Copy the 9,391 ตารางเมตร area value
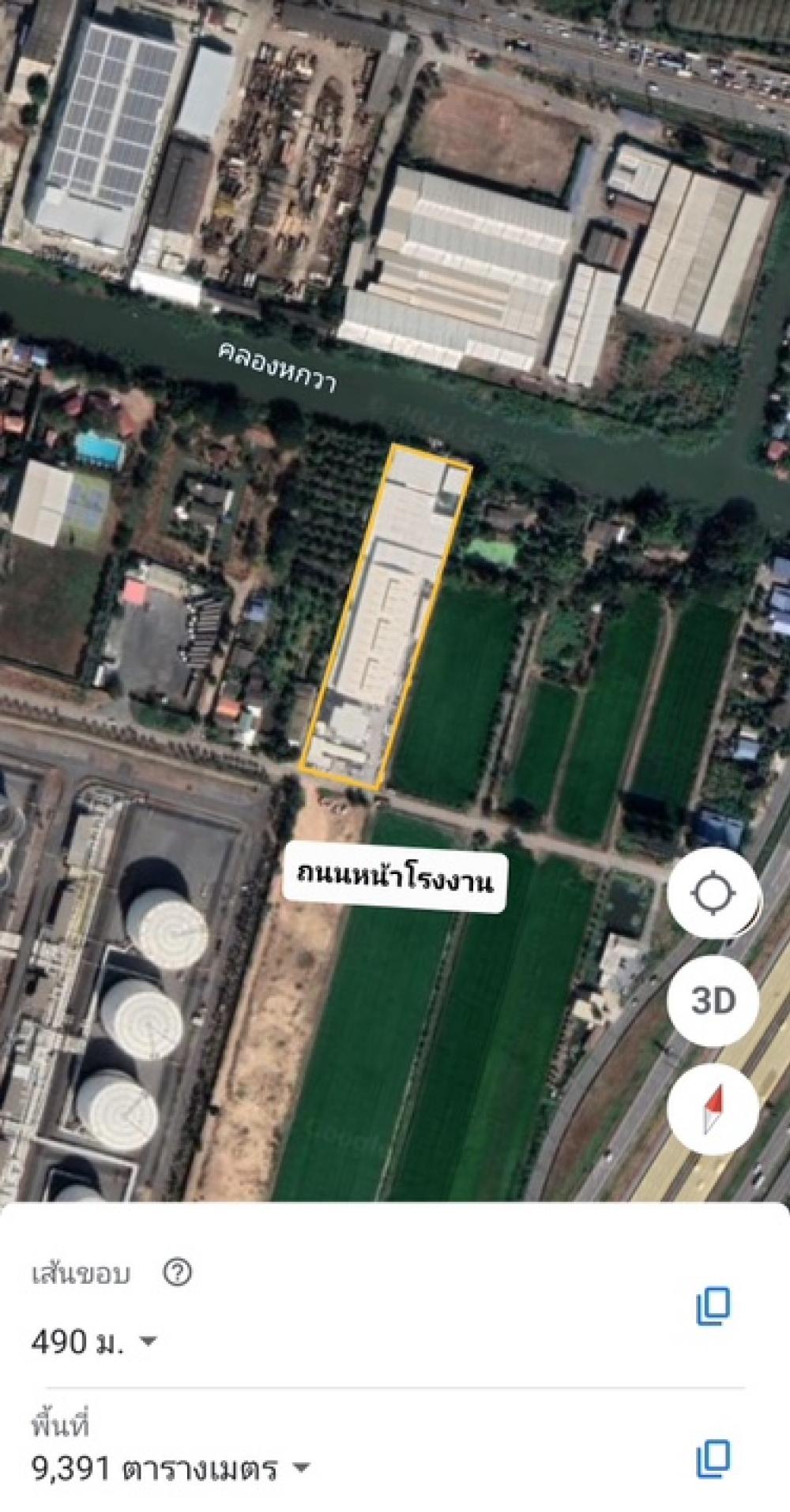 coord(713,1458)
